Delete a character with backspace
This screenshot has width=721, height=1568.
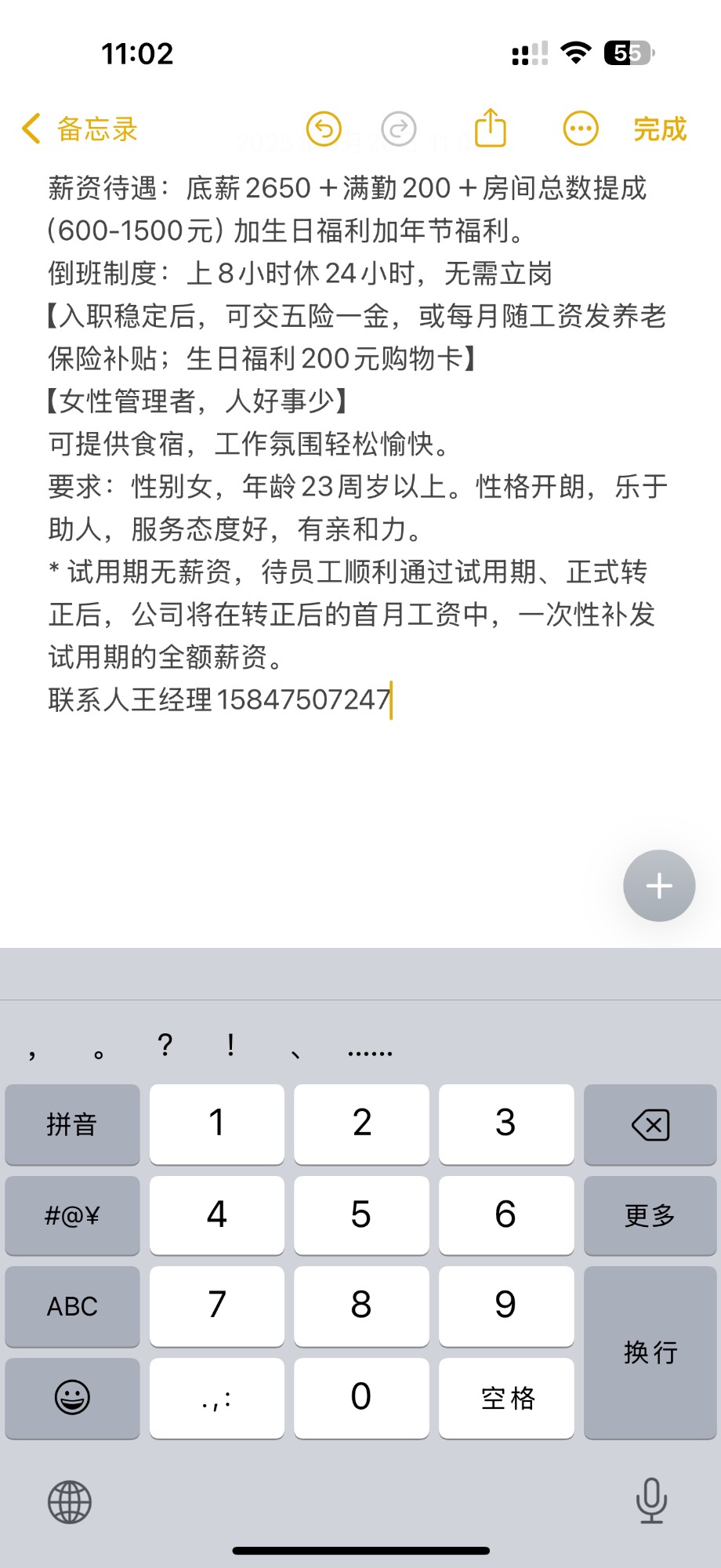(650, 1124)
